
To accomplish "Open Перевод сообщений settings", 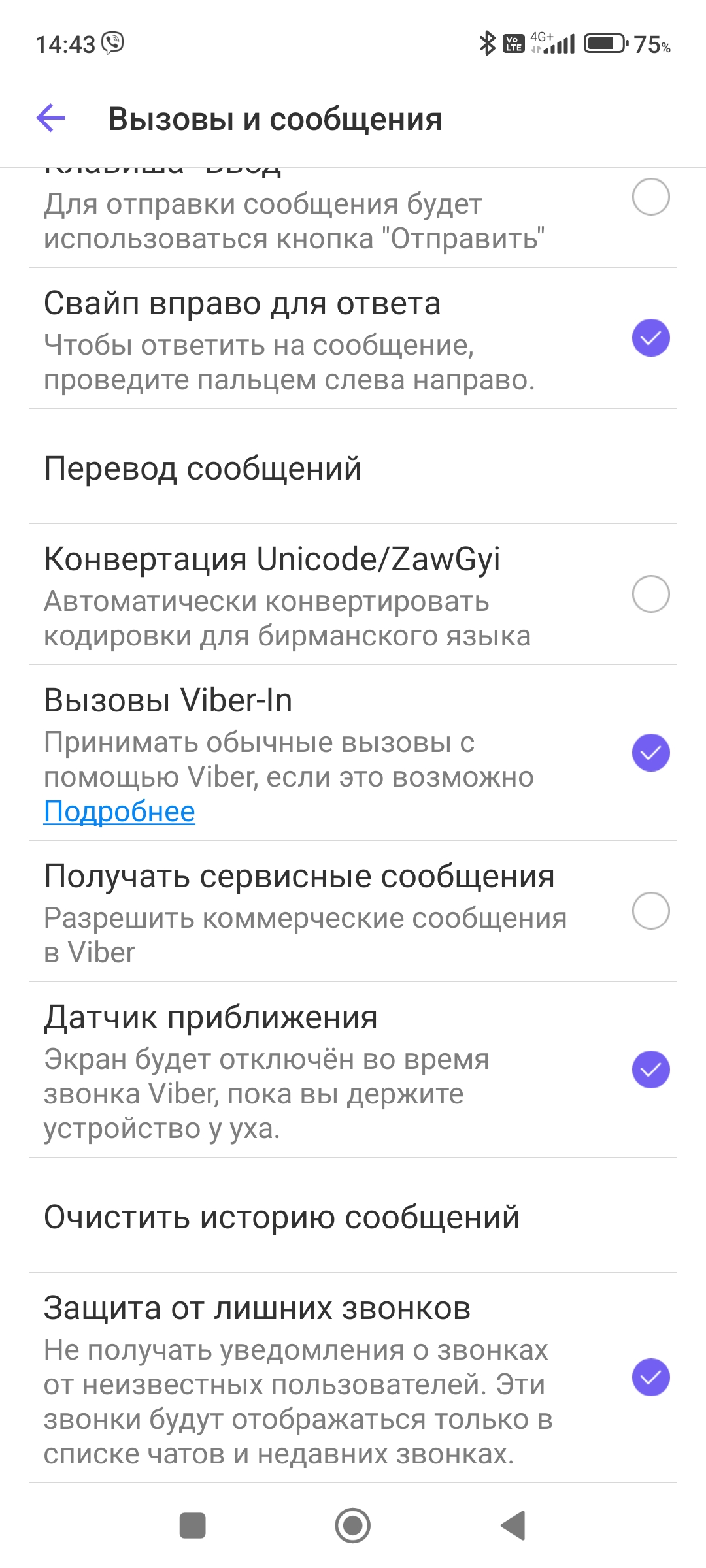I will tap(203, 468).
